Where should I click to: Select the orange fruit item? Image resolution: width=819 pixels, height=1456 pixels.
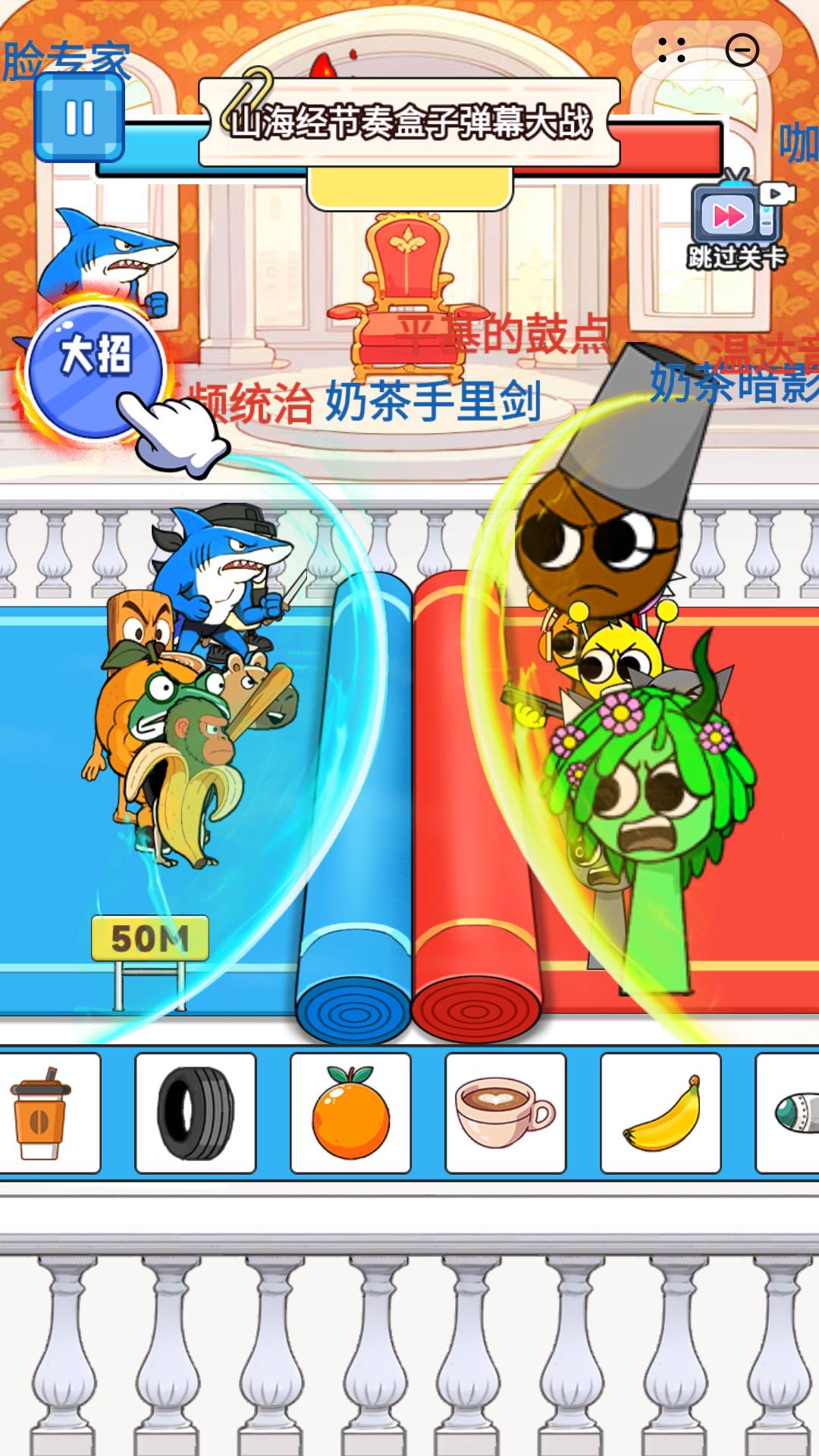coord(350,1112)
